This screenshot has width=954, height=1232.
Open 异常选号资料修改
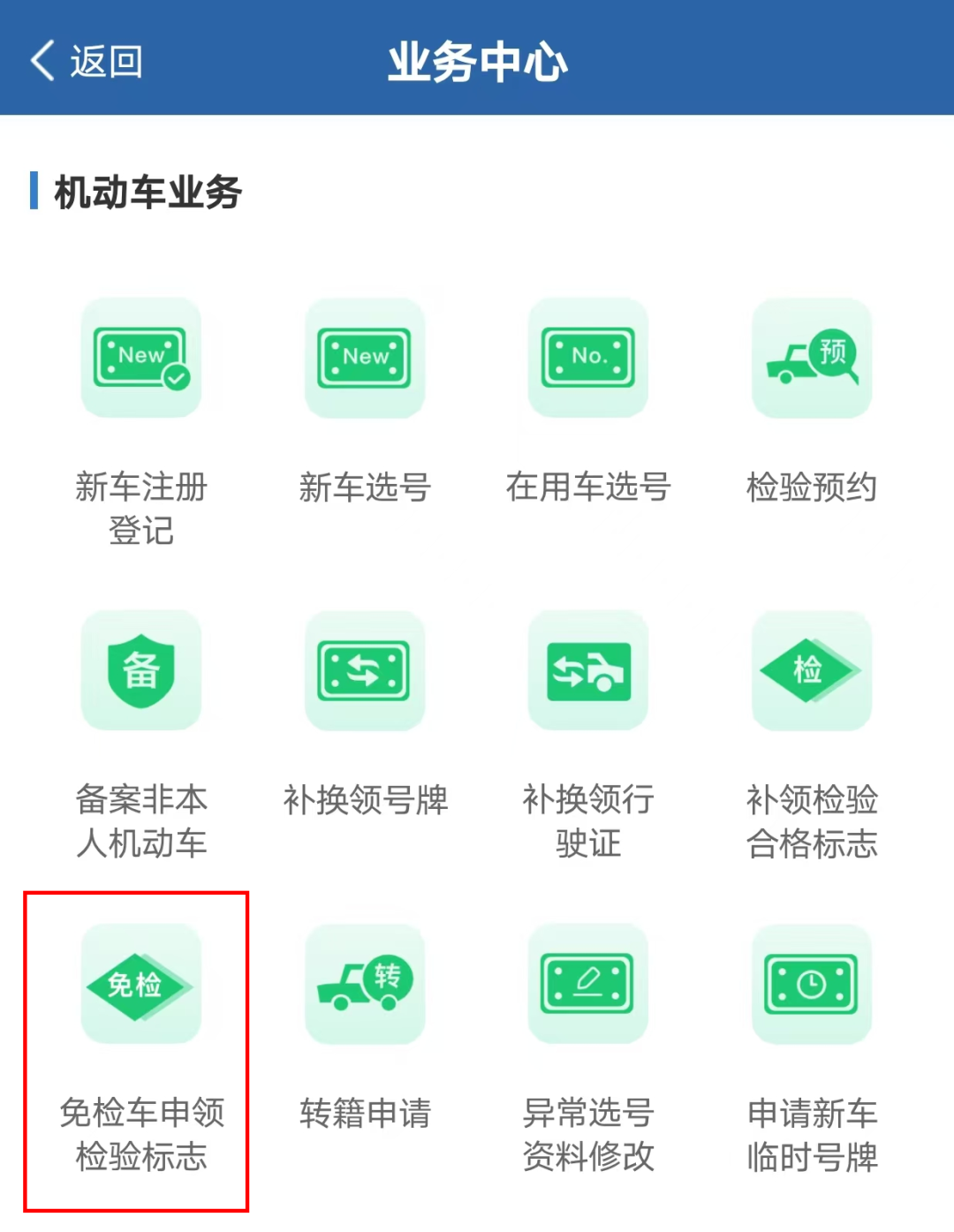pyautogui.click(x=588, y=984)
